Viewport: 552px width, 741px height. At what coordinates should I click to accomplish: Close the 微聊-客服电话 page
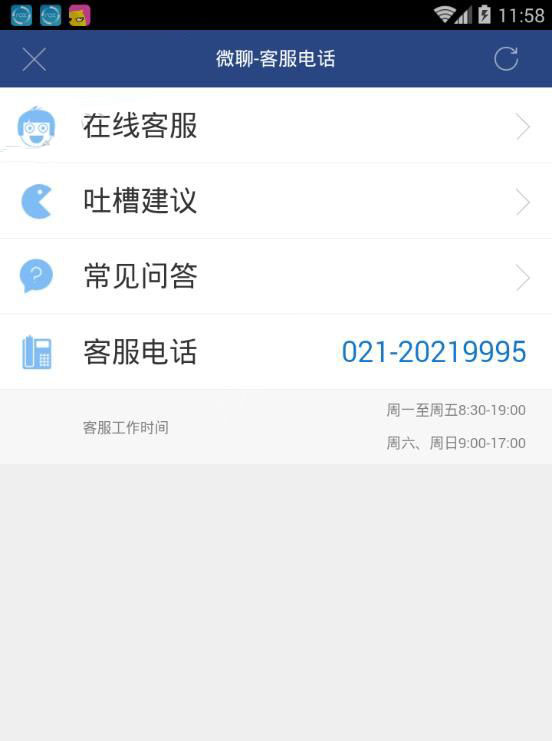coord(34,59)
